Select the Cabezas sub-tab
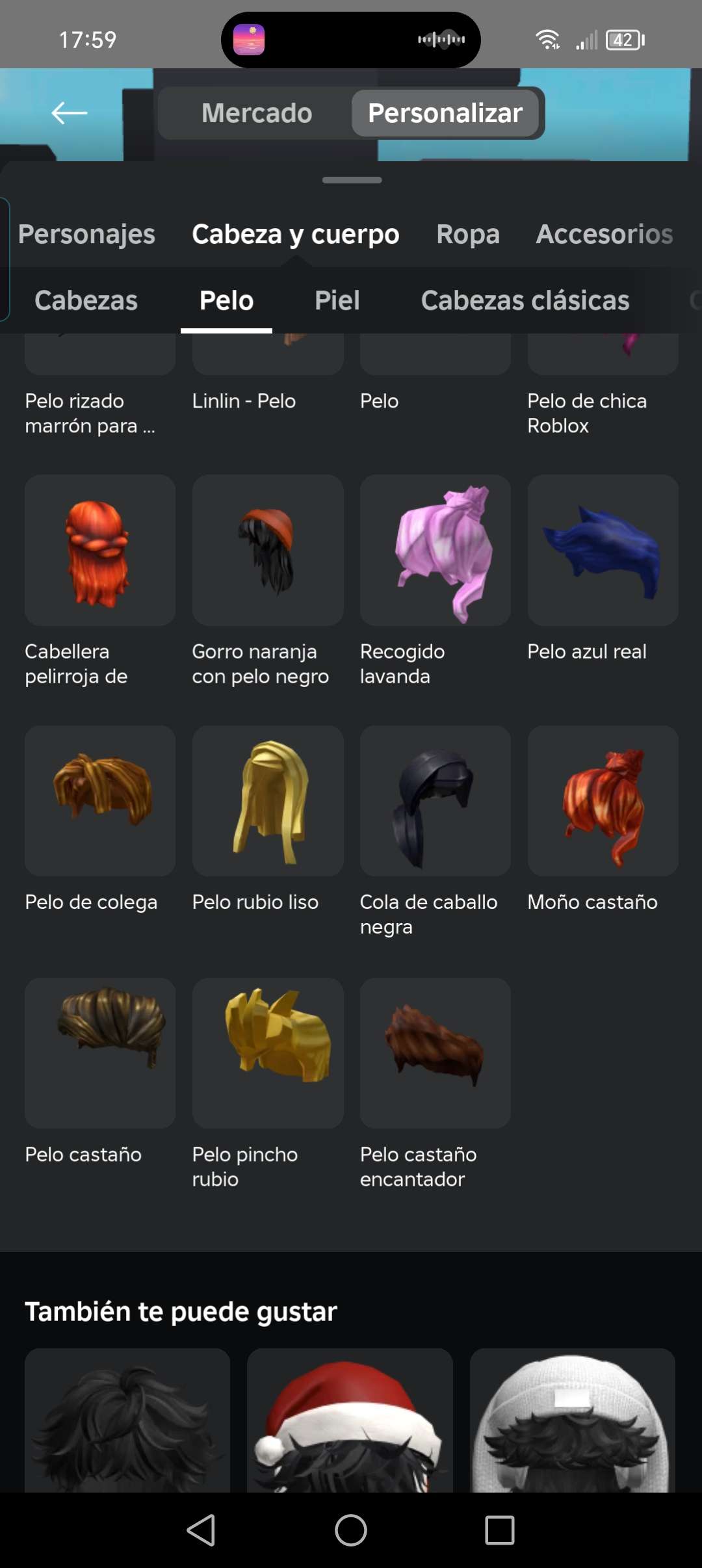 [x=86, y=300]
